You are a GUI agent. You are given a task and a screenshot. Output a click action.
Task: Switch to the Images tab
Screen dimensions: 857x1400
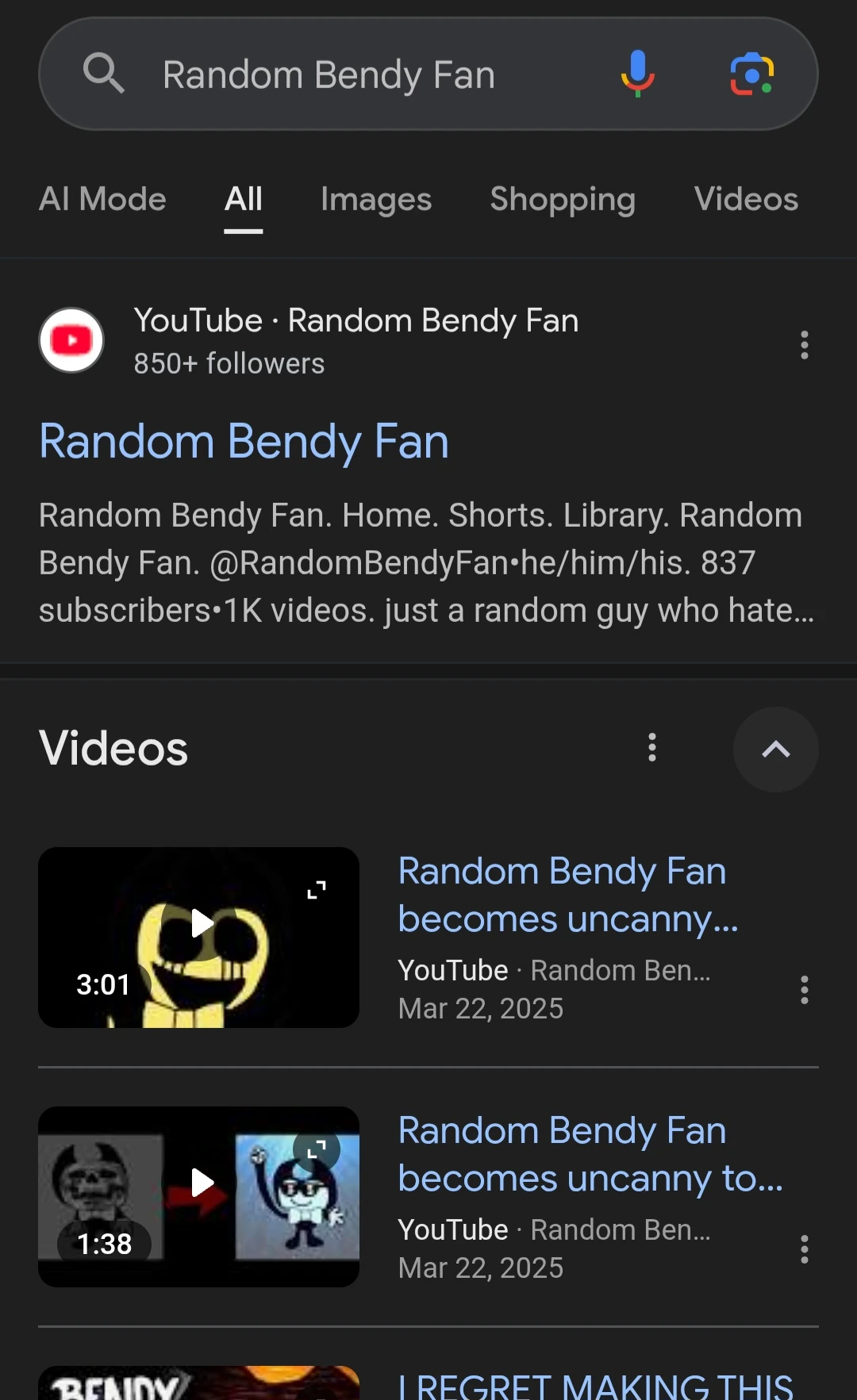pyautogui.click(x=376, y=200)
